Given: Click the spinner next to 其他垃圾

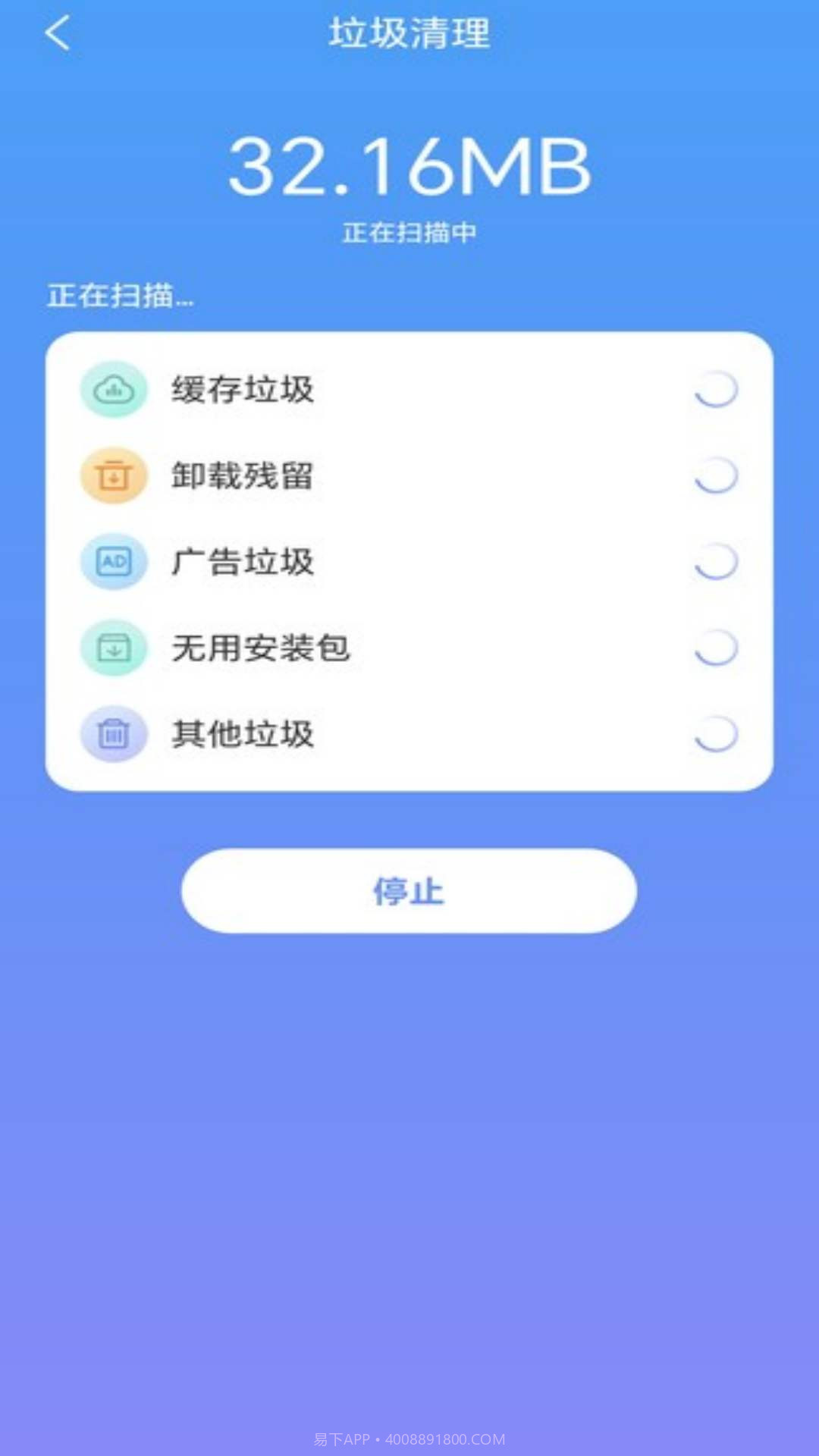Looking at the screenshot, I should click(x=715, y=733).
